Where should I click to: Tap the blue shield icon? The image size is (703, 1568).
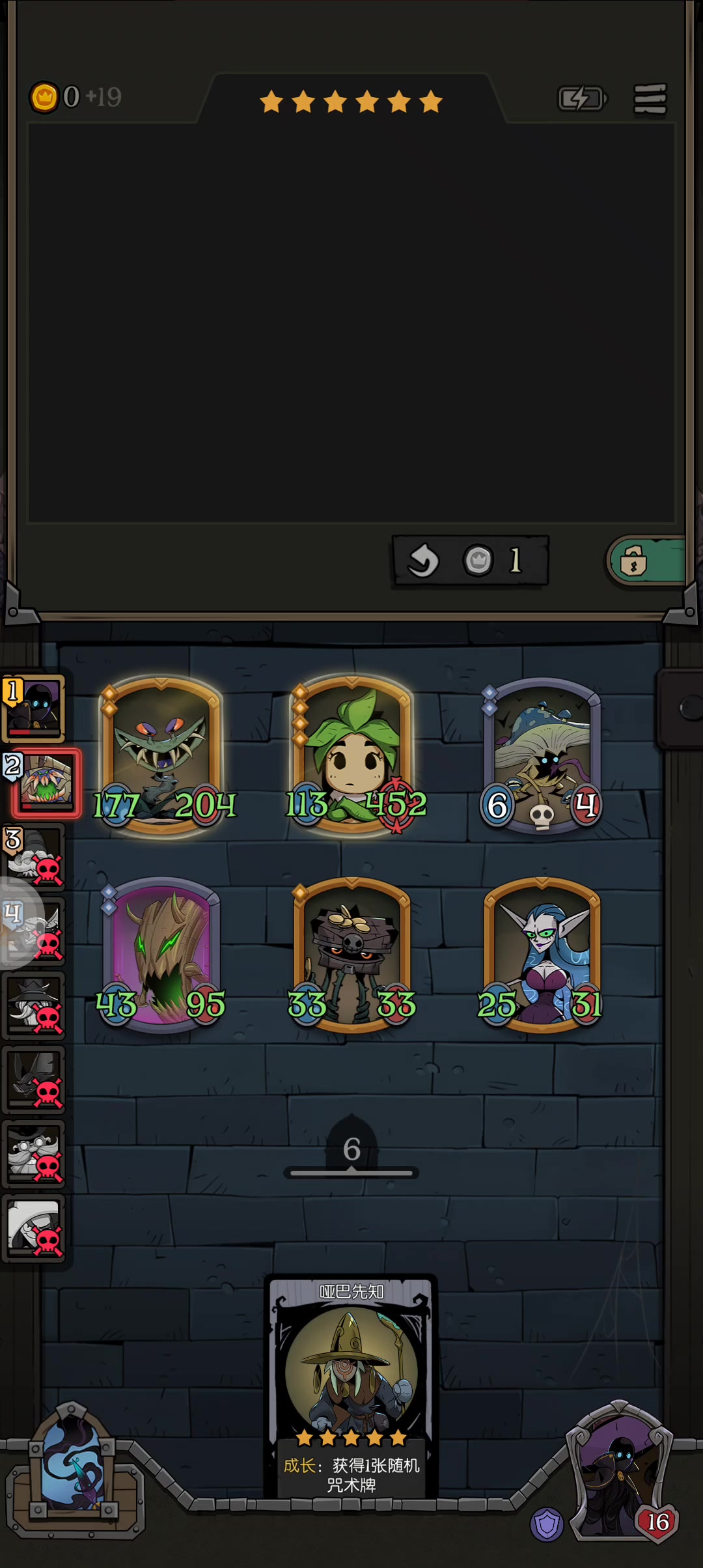547,1524
